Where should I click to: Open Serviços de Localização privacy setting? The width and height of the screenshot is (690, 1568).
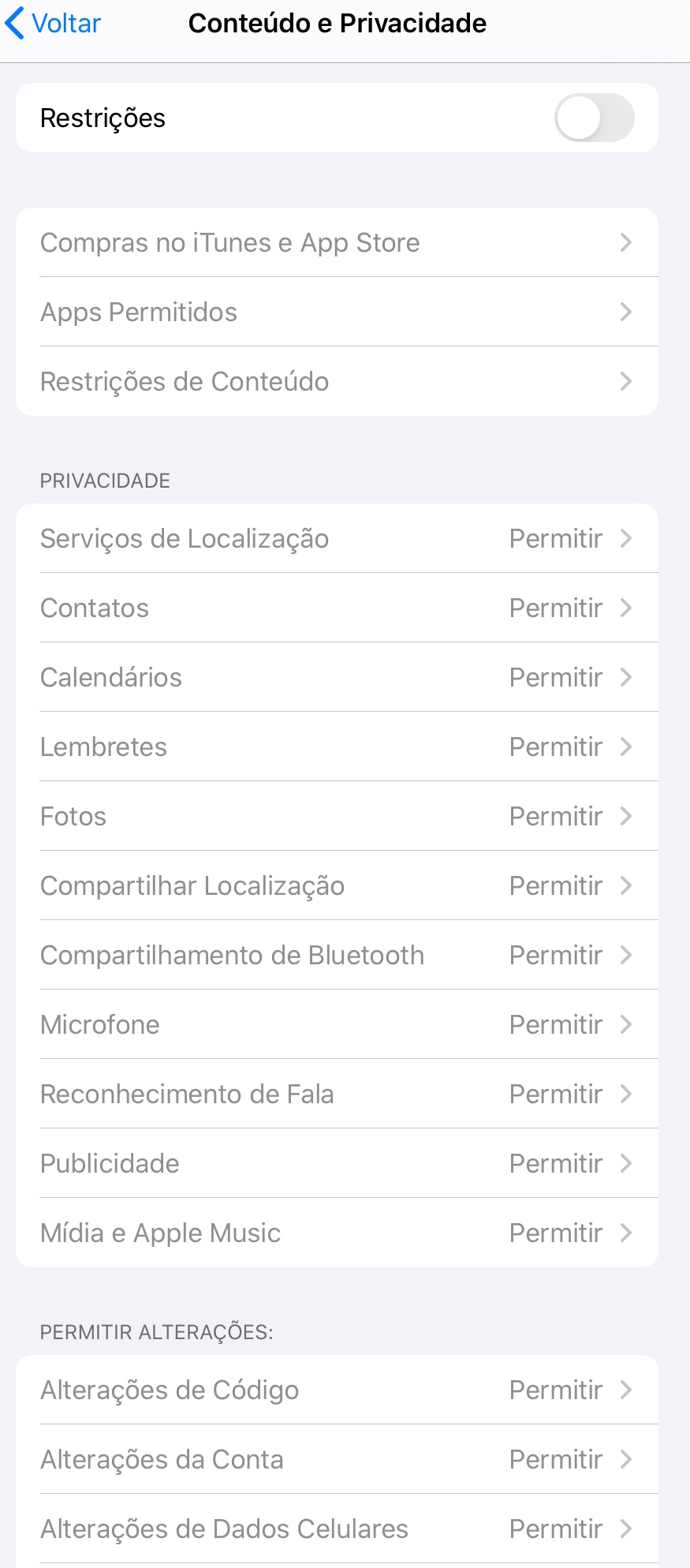tap(337, 539)
